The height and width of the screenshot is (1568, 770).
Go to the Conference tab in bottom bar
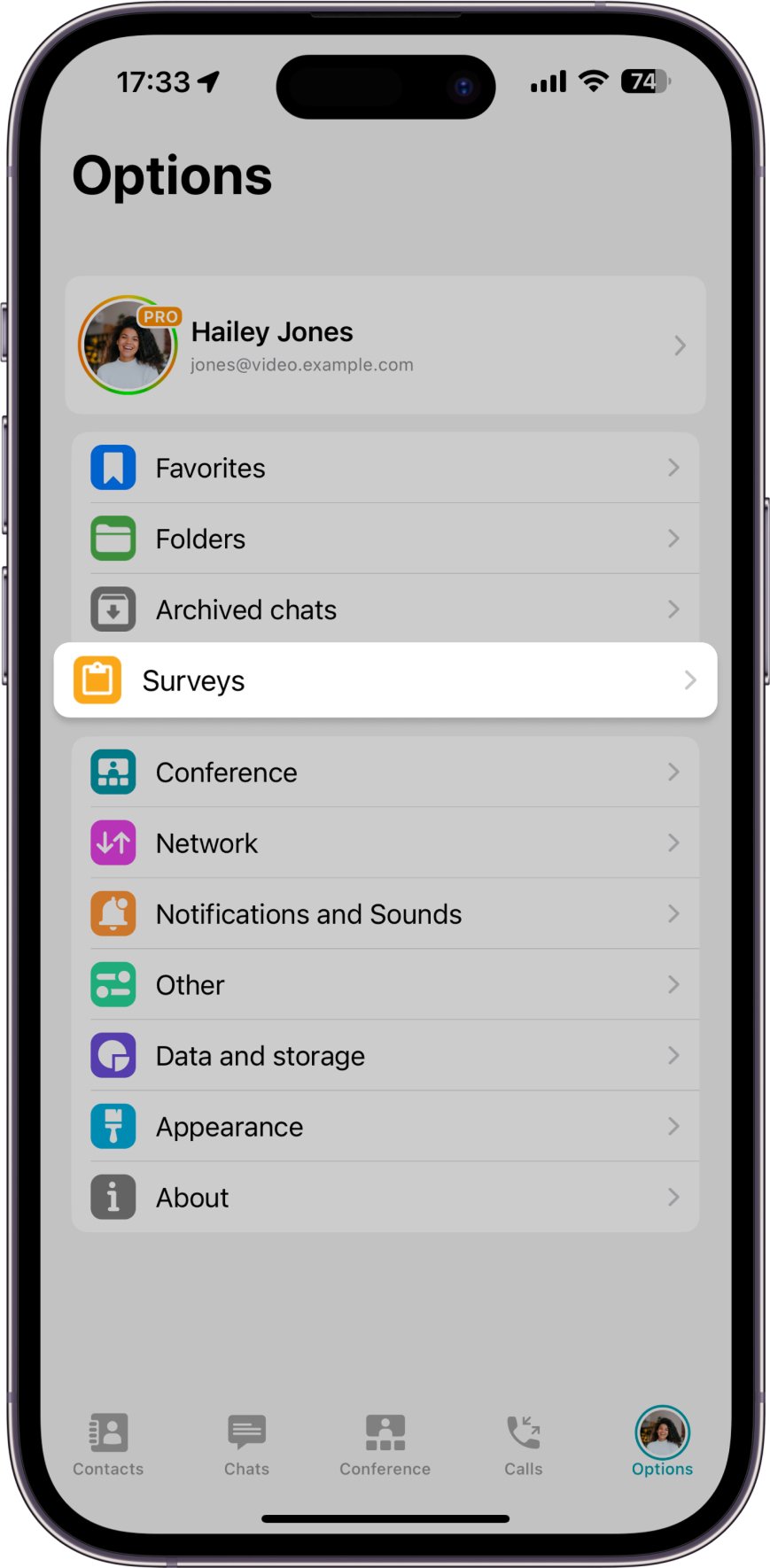pos(385,1445)
